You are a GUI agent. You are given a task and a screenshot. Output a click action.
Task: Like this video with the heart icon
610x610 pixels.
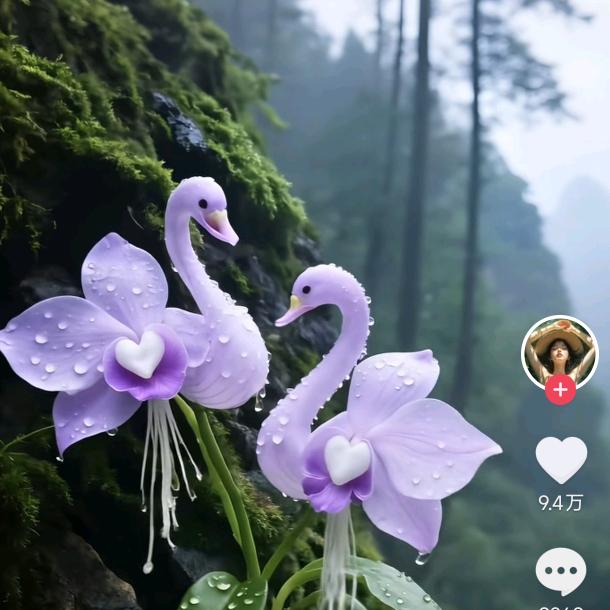(561, 459)
